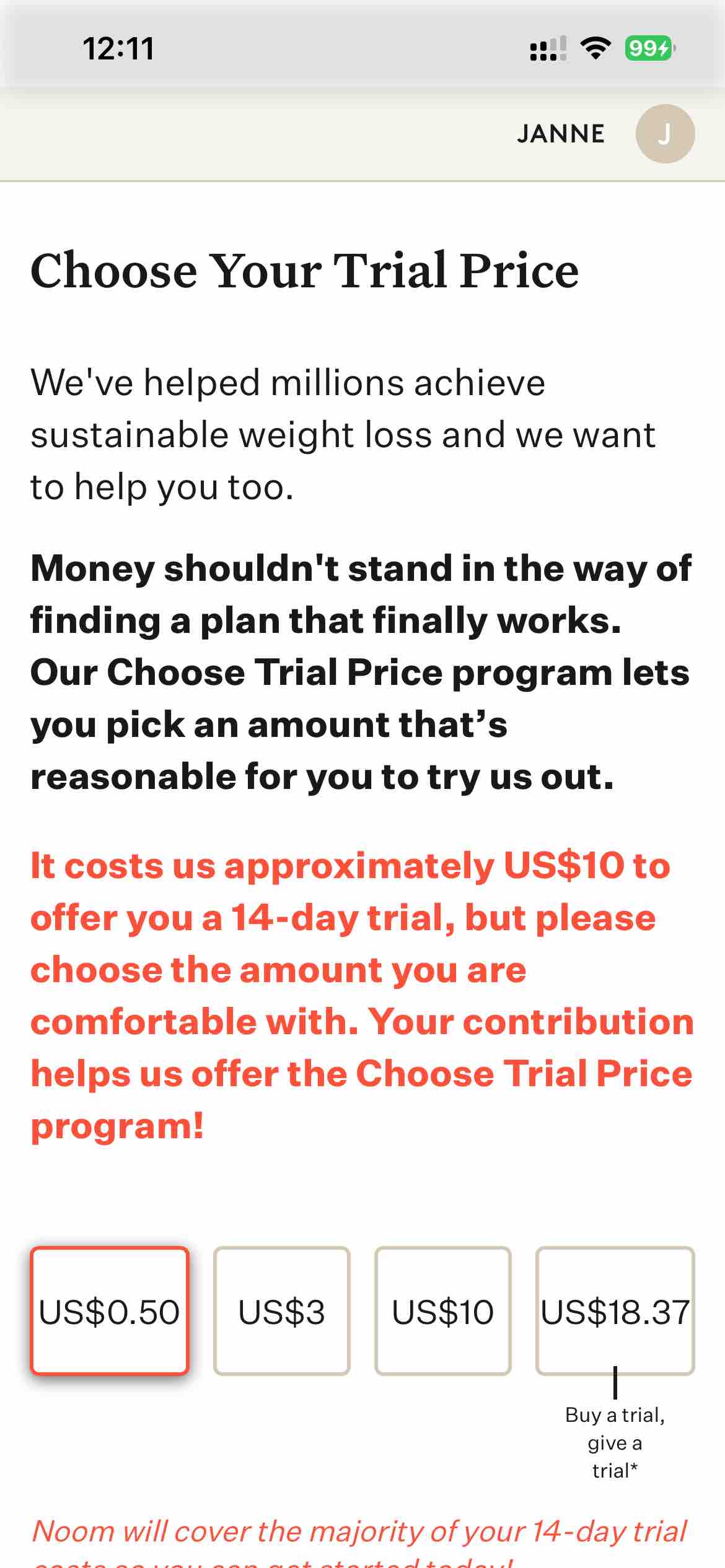
Task: Pick the US$10 trial price
Action: pos(442,1310)
